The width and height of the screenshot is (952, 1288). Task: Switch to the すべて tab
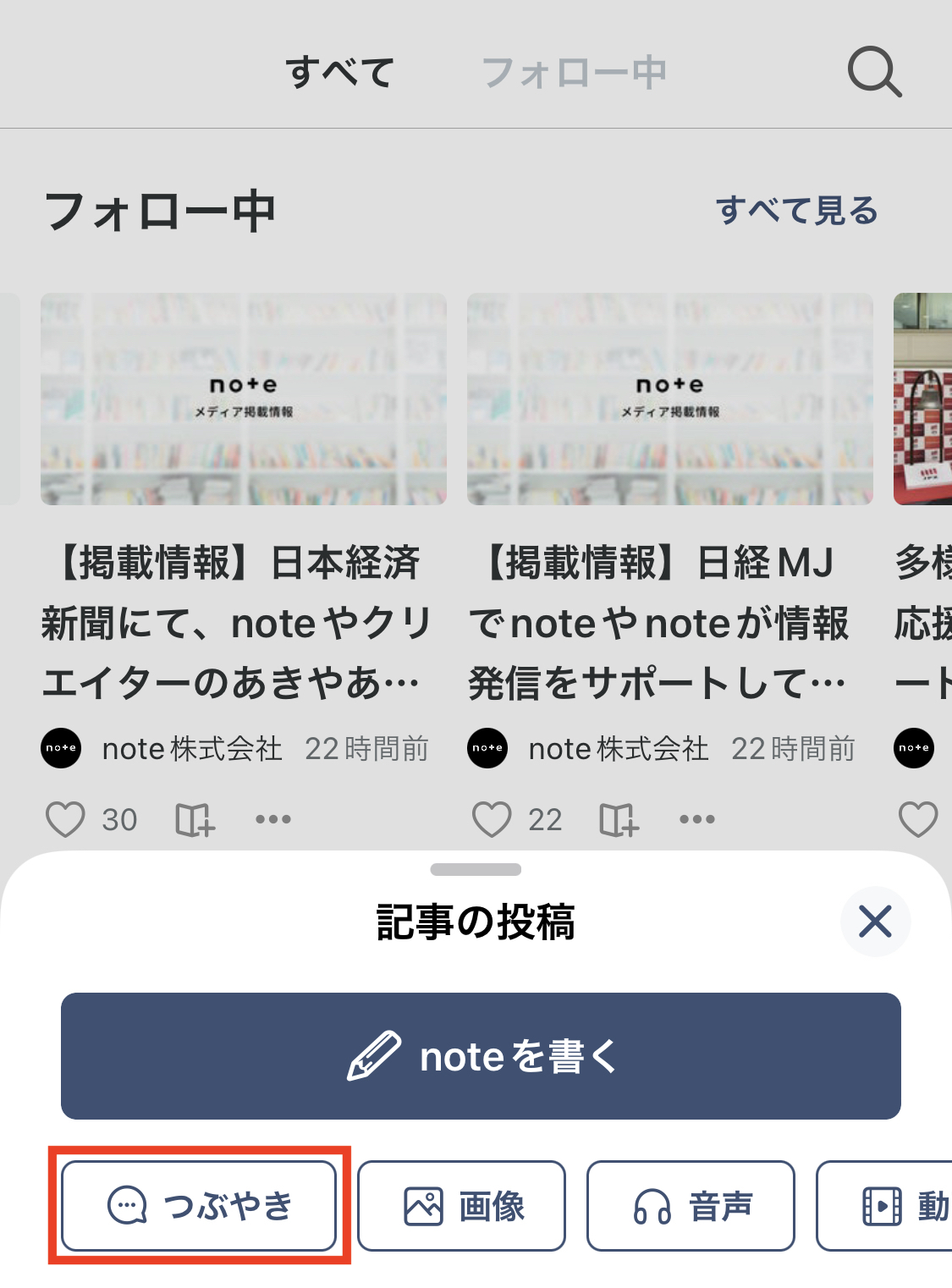pos(339,73)
